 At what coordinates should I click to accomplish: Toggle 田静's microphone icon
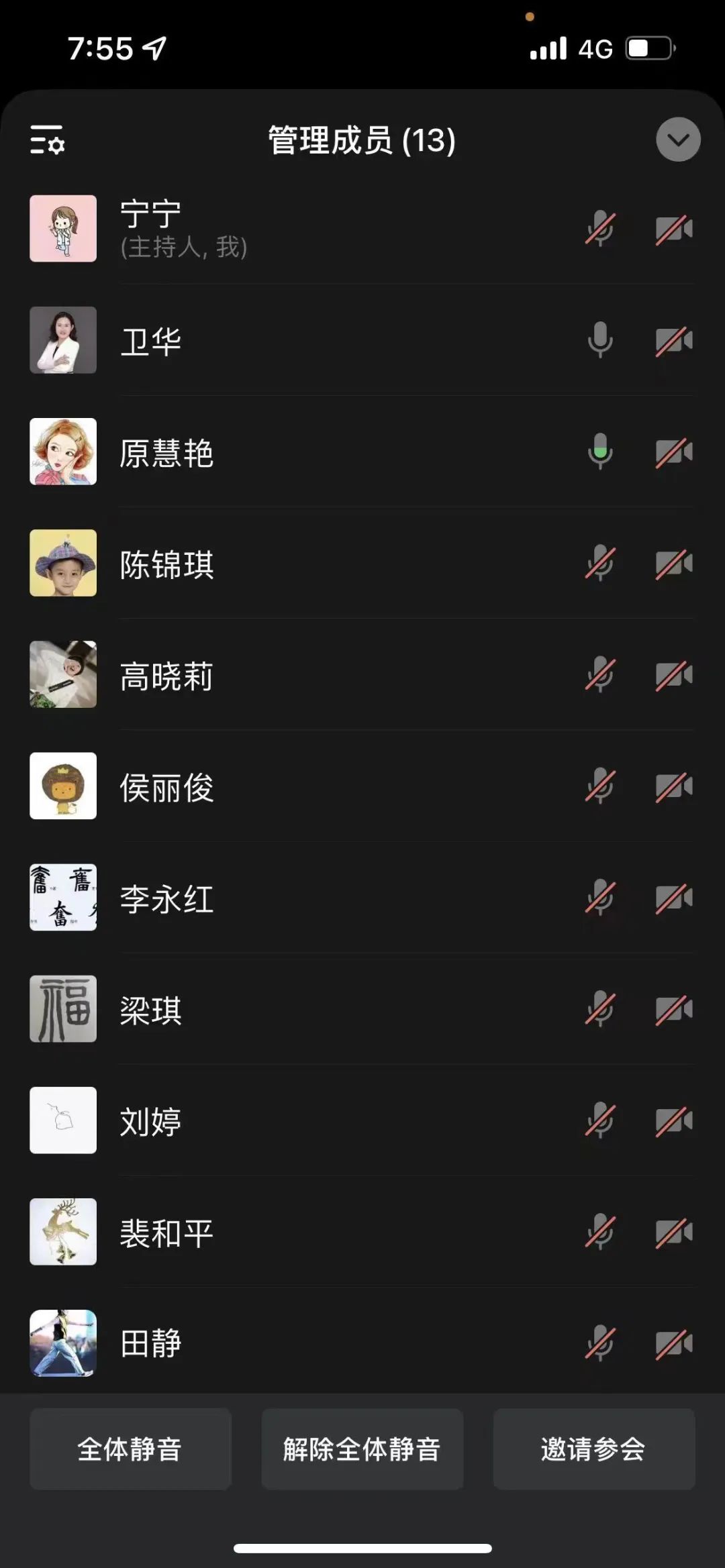[x=600, y=1343]
